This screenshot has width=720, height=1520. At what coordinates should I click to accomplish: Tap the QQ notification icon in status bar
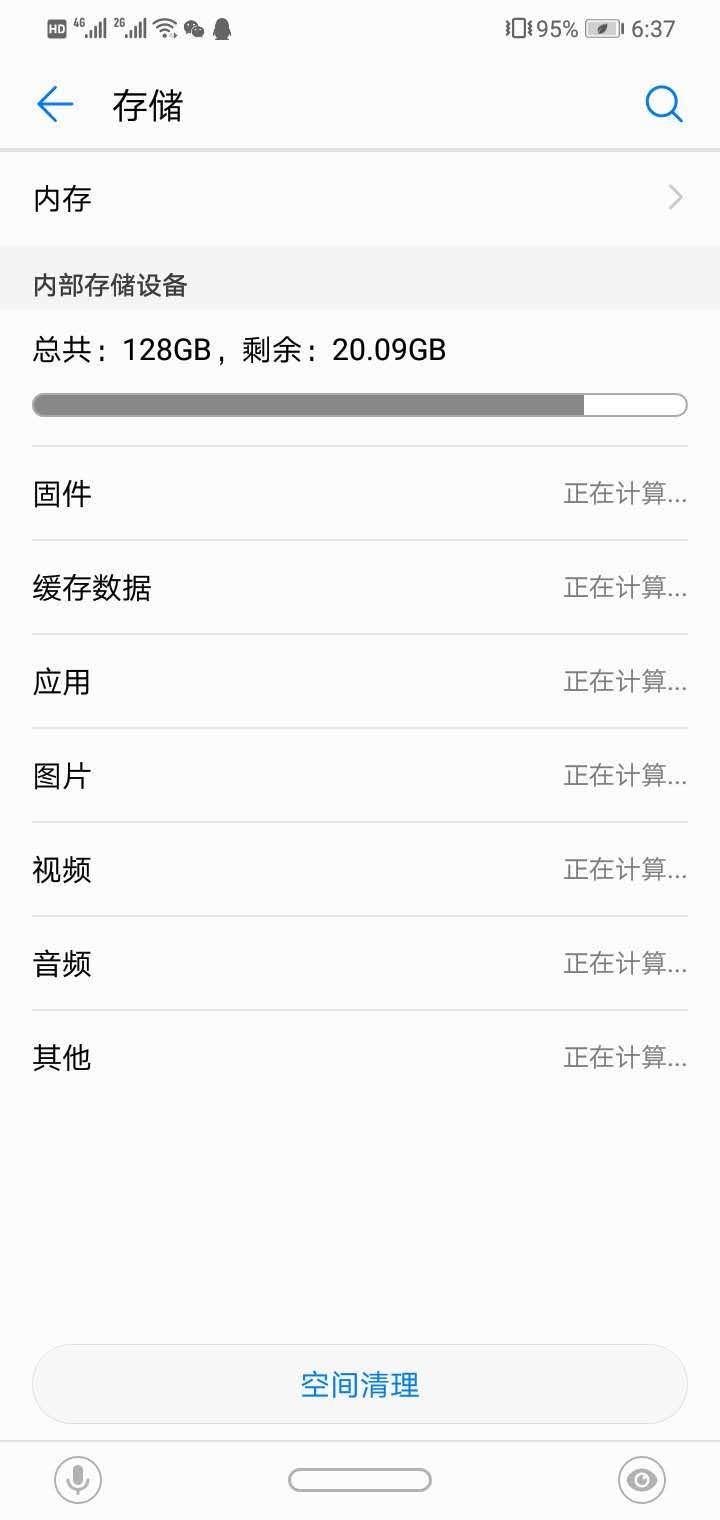click(223, 28)
